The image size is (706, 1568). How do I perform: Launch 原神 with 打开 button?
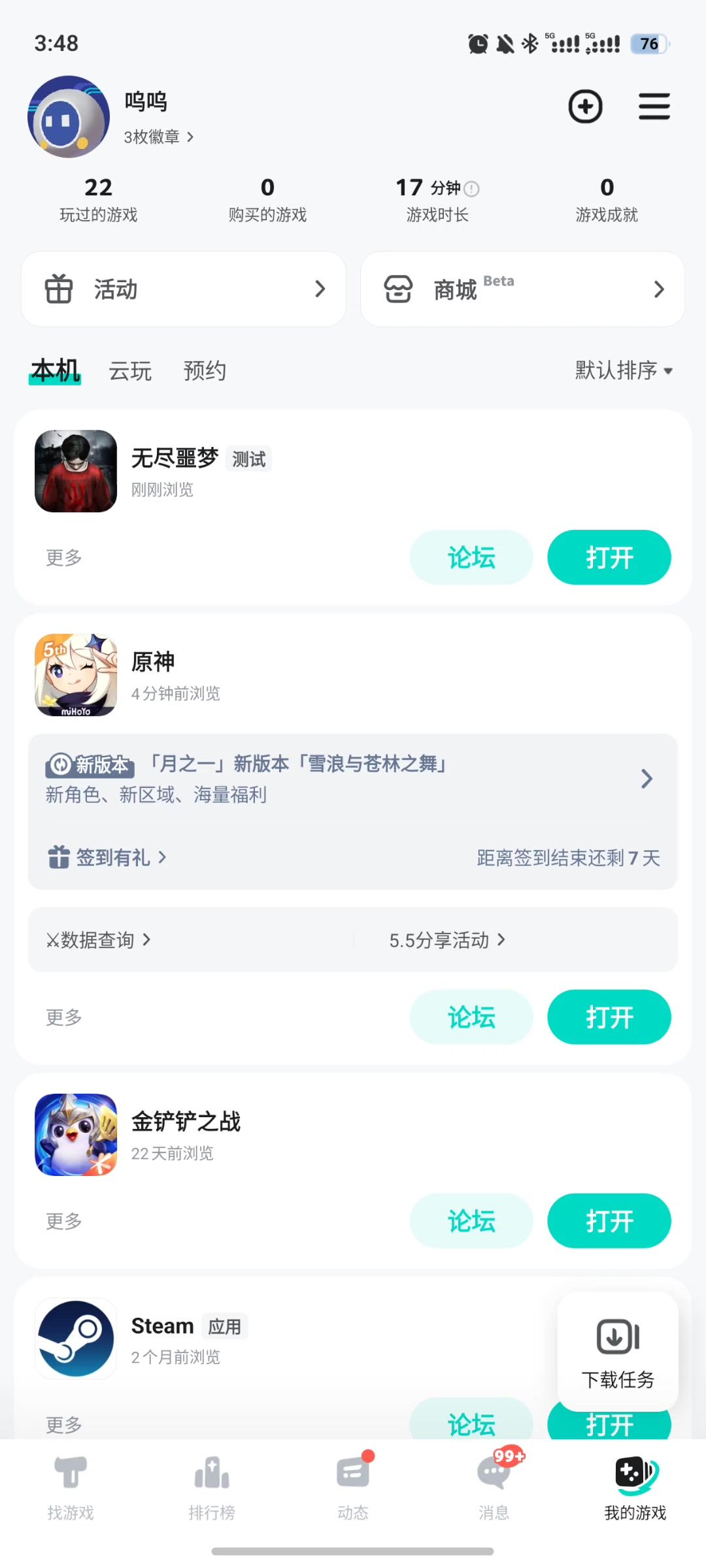tap(609, 1017)
